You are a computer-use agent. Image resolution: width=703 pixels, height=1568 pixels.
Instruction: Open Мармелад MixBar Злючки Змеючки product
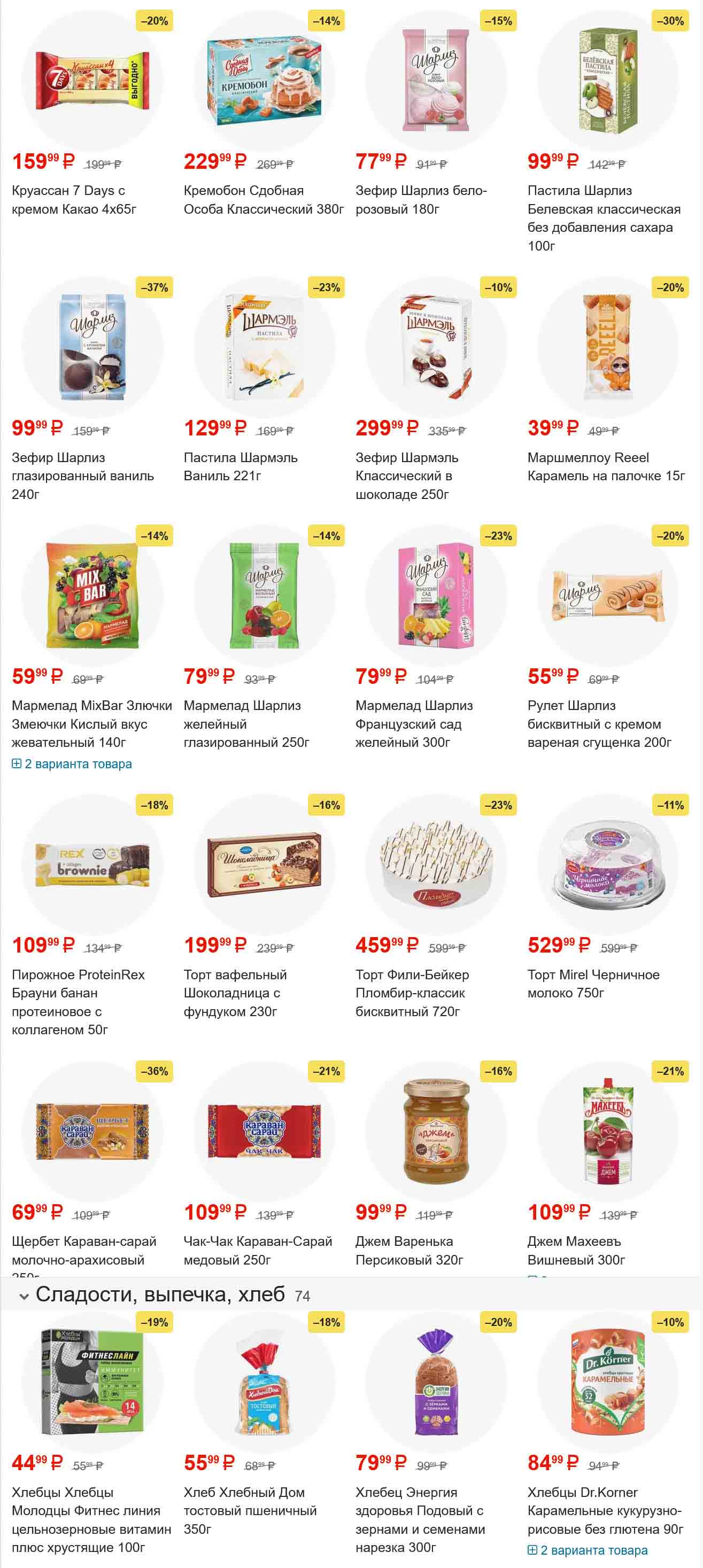coord(92,595)
